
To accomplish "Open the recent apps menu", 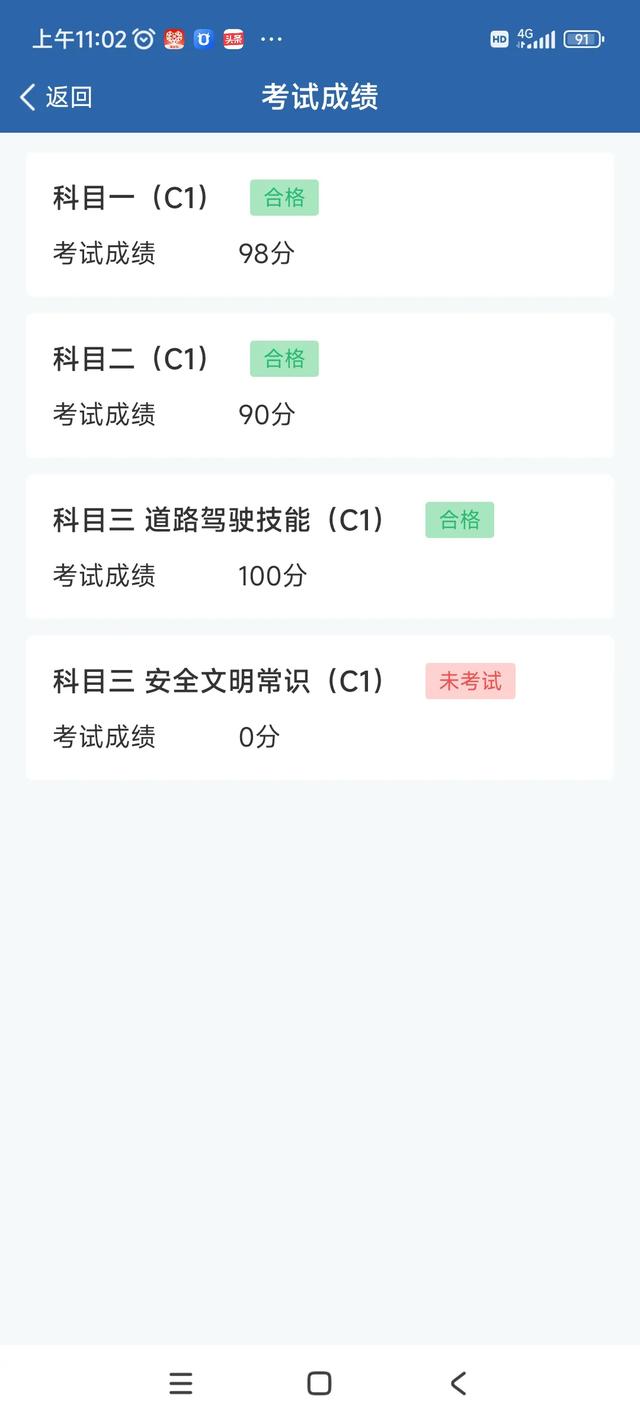I will coord(181,1383).
